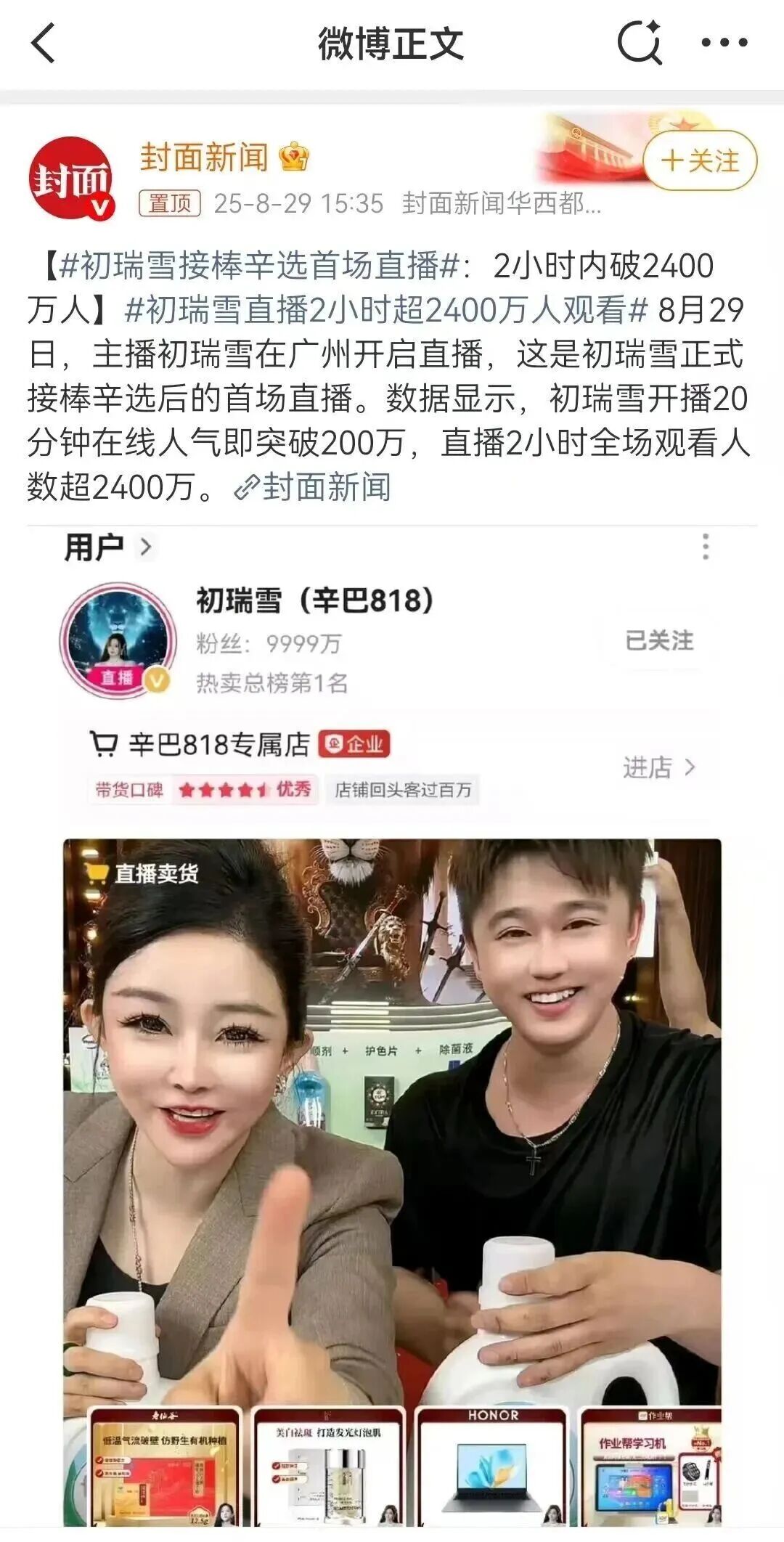Open the three-dot overflow menu
Viewport: 784px width, 1542px height.
pos(724,43)
